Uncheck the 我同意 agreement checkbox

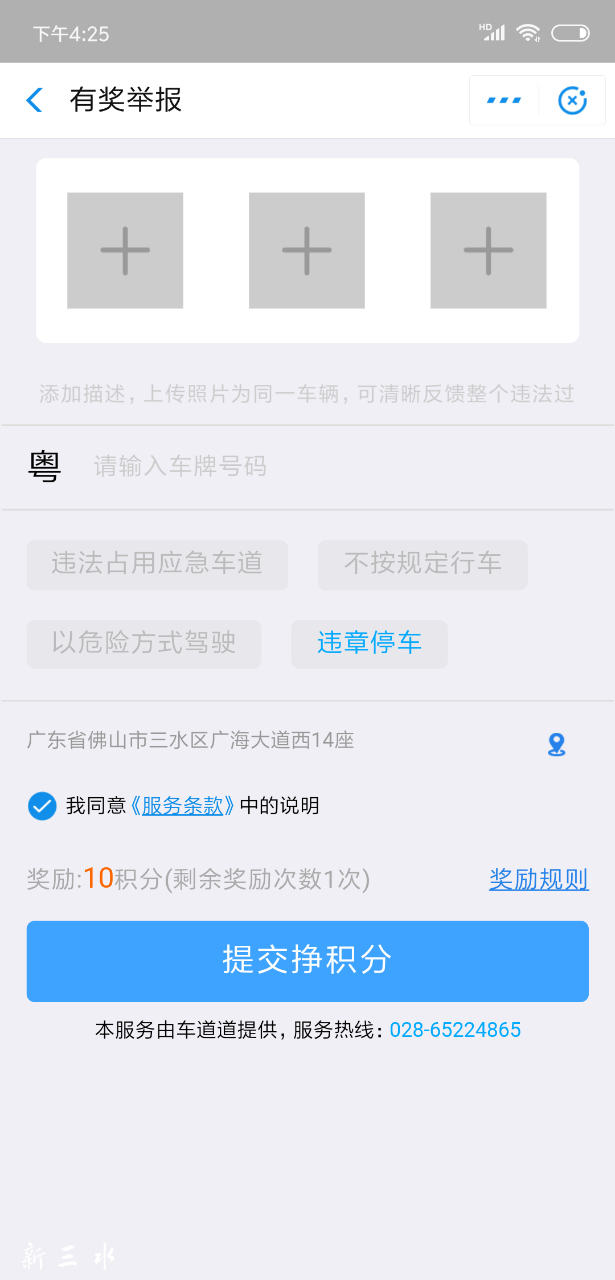42,805
